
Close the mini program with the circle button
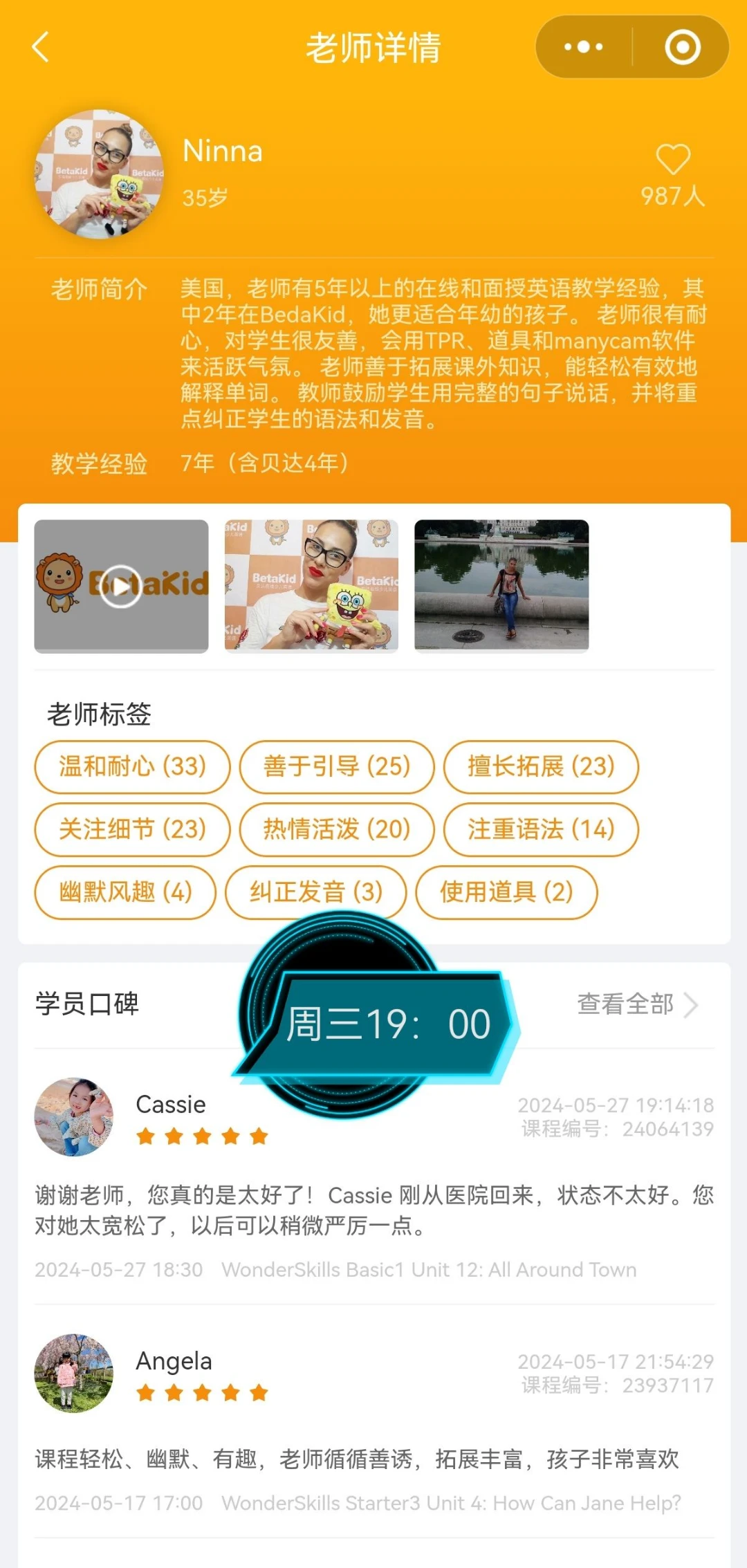click(682, 47)
